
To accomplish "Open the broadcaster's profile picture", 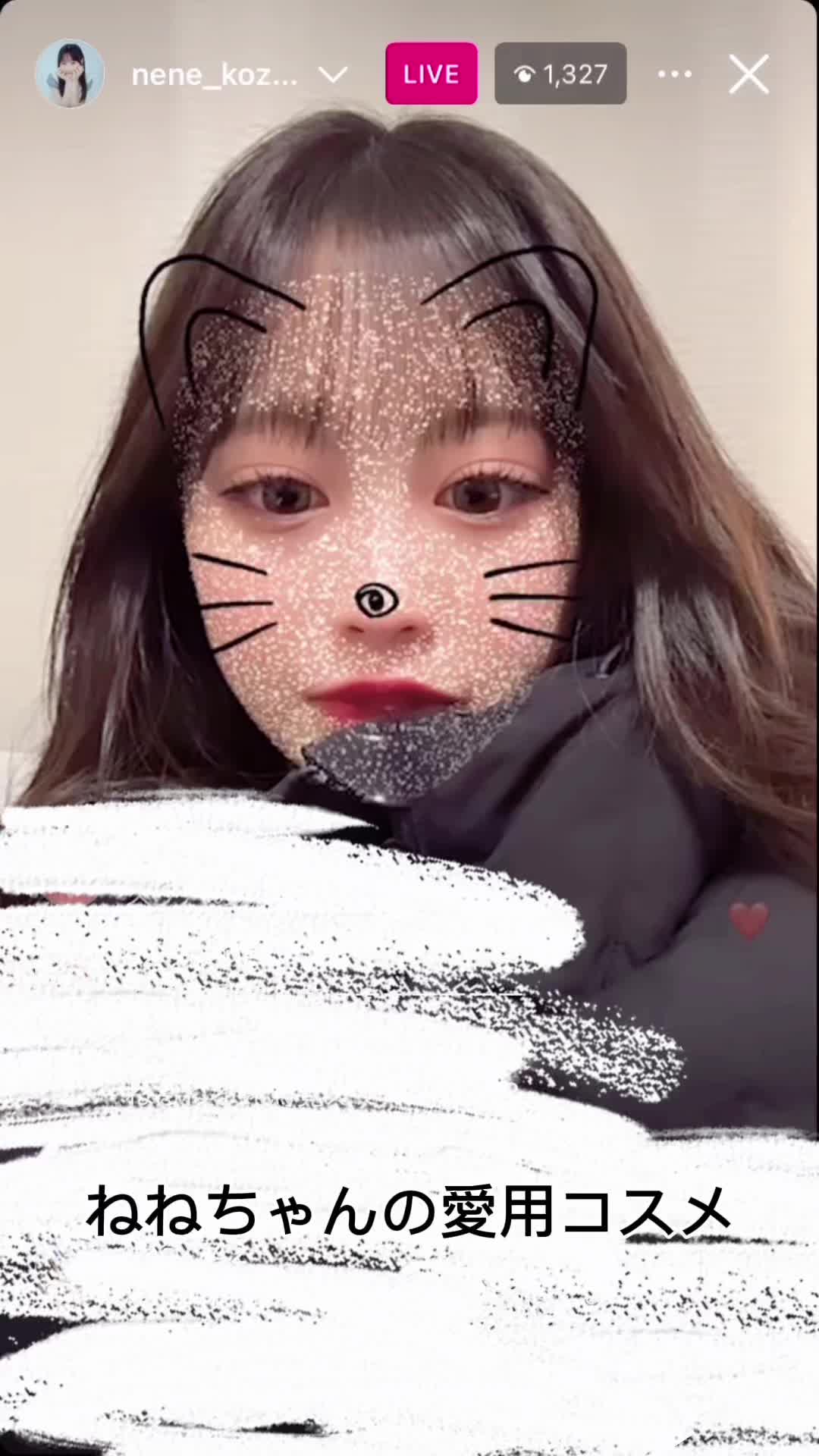I will (x=70, y=74).
